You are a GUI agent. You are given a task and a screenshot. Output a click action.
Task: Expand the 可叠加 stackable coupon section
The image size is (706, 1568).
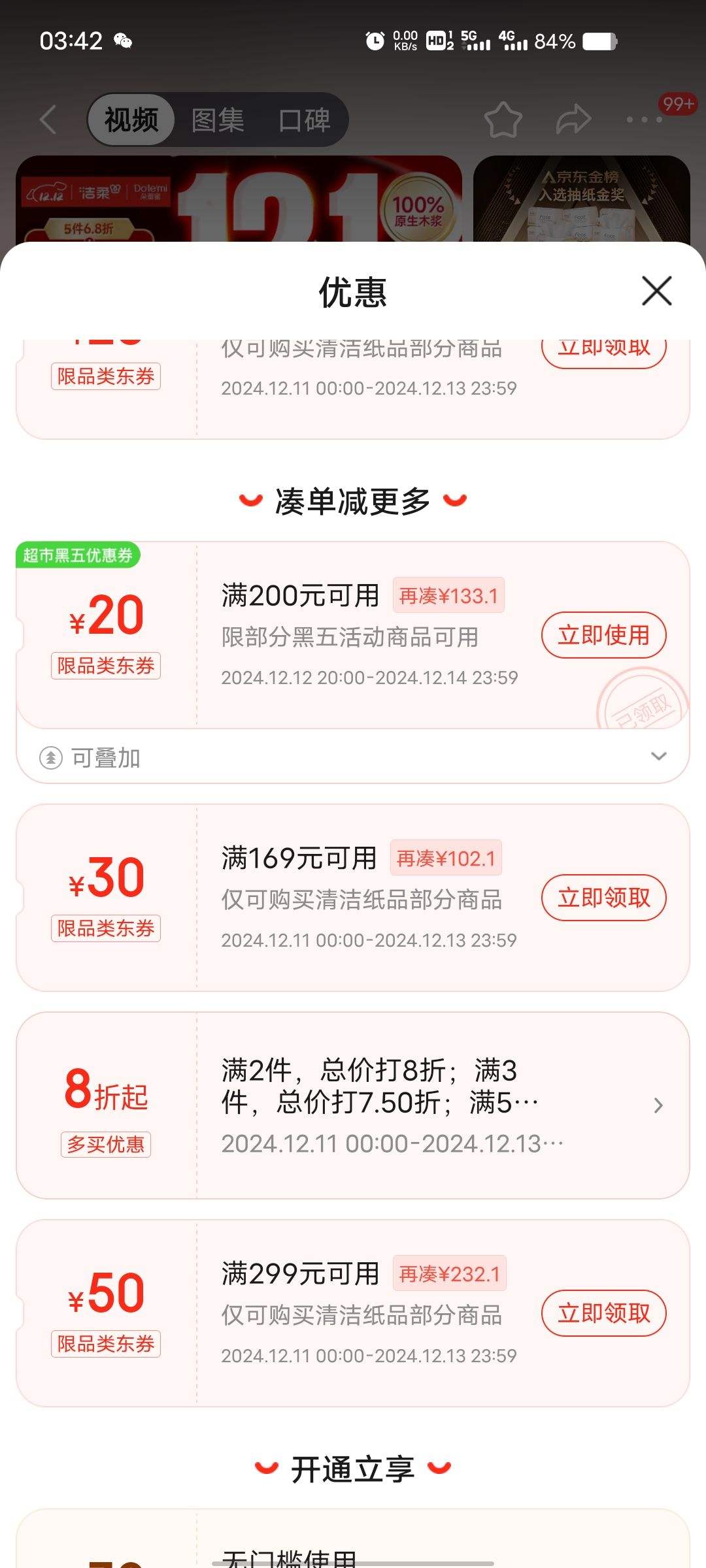coord(660,757)
